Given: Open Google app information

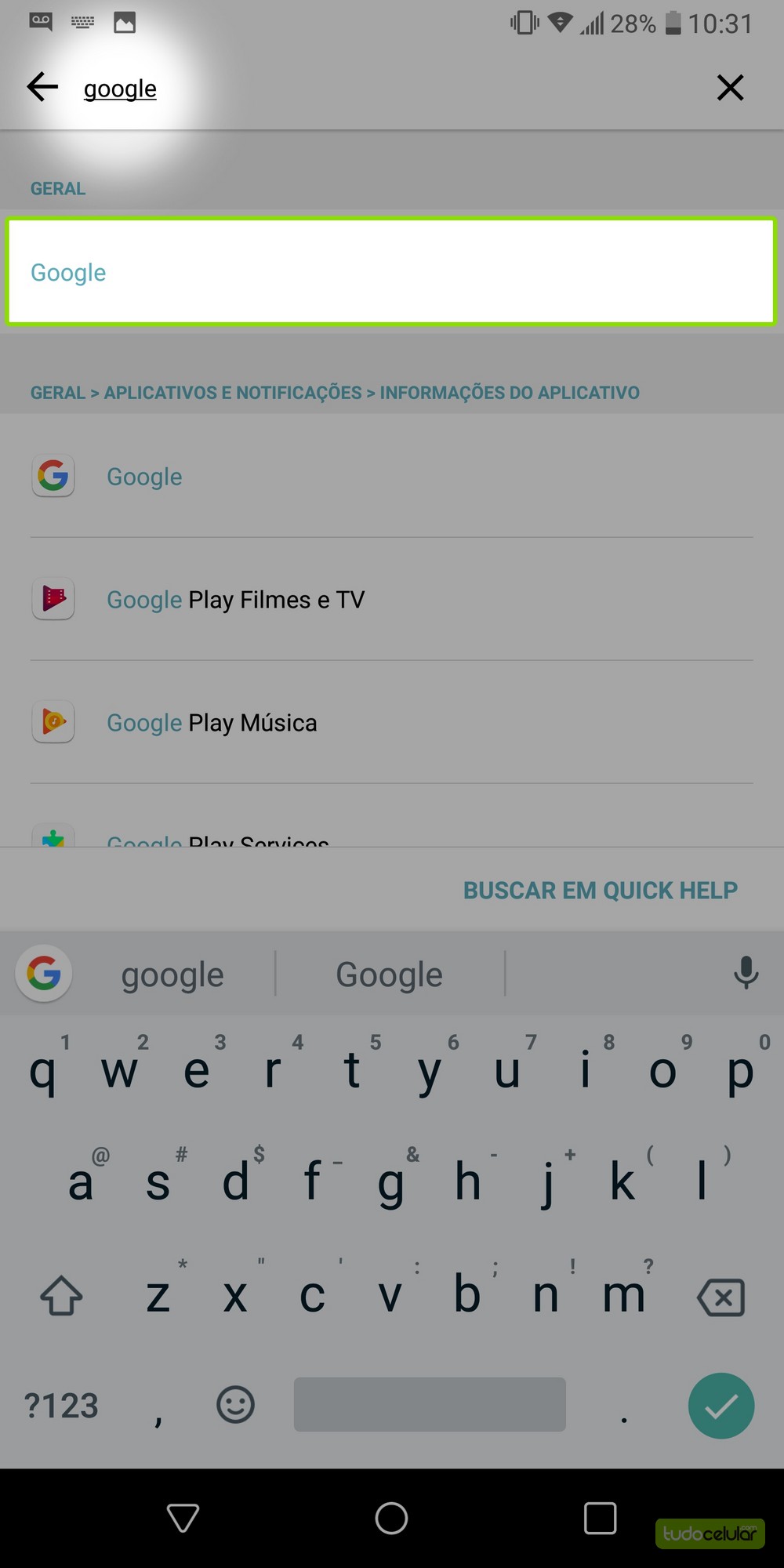Looking at the screenshot, I should point(391,476).
